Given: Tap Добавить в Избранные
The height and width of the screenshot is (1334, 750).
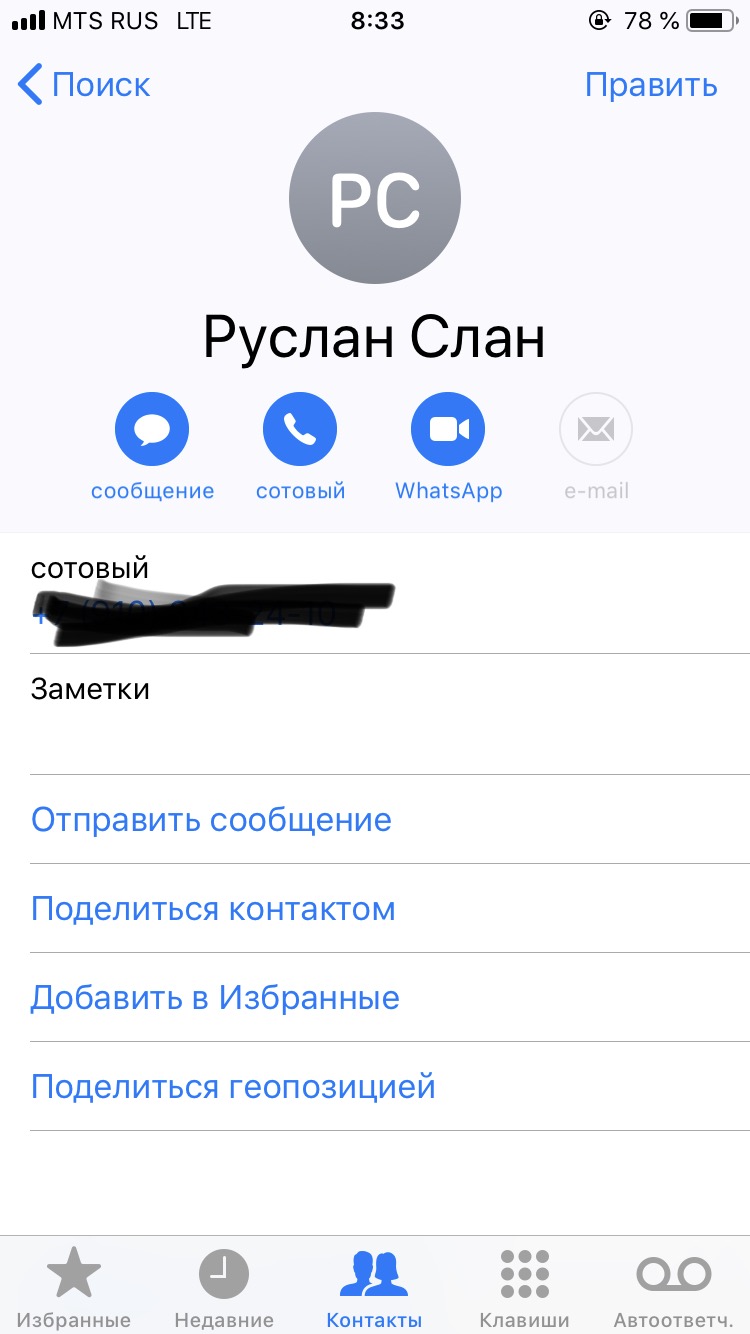Looking at the screenshot, I should point(216,997).
